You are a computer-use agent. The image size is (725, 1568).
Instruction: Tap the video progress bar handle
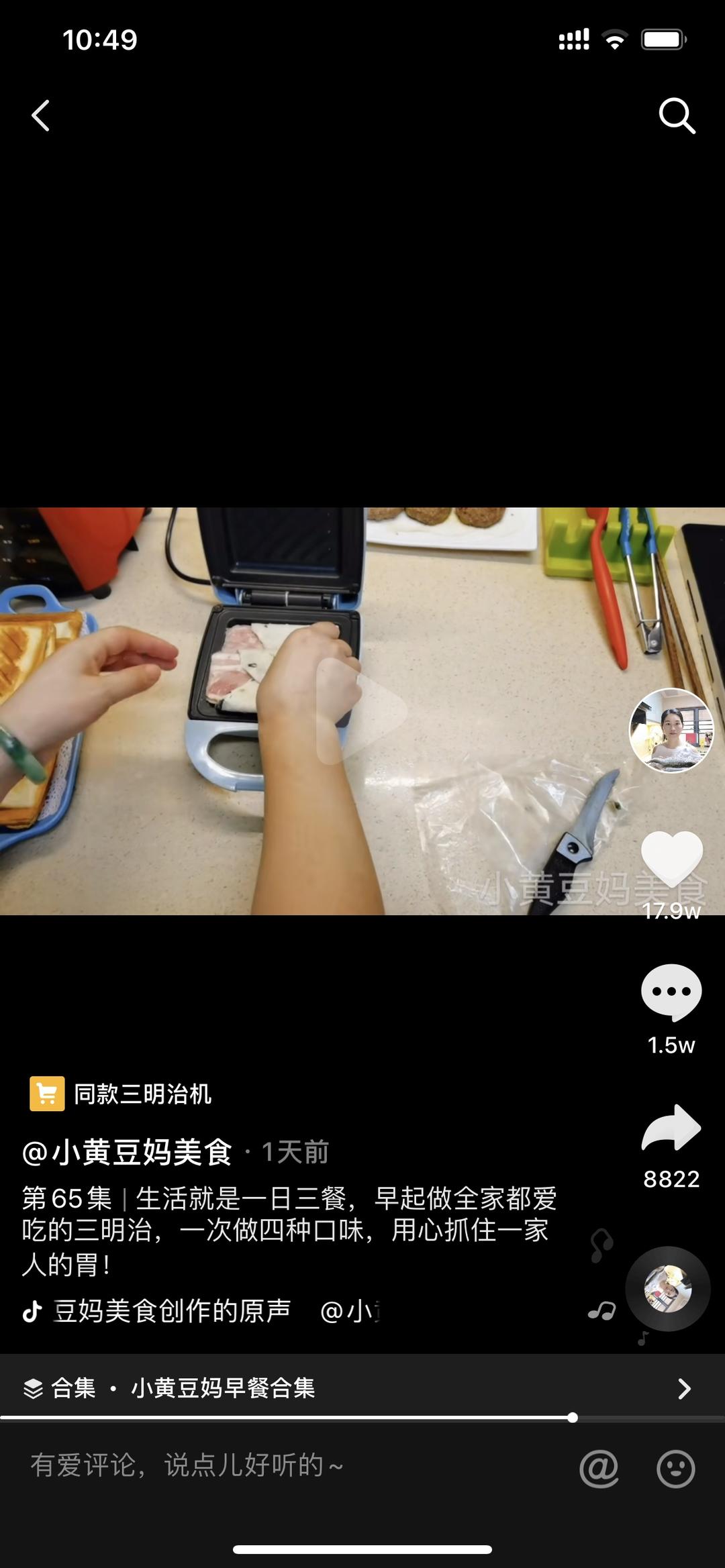tap(572, 1418)
